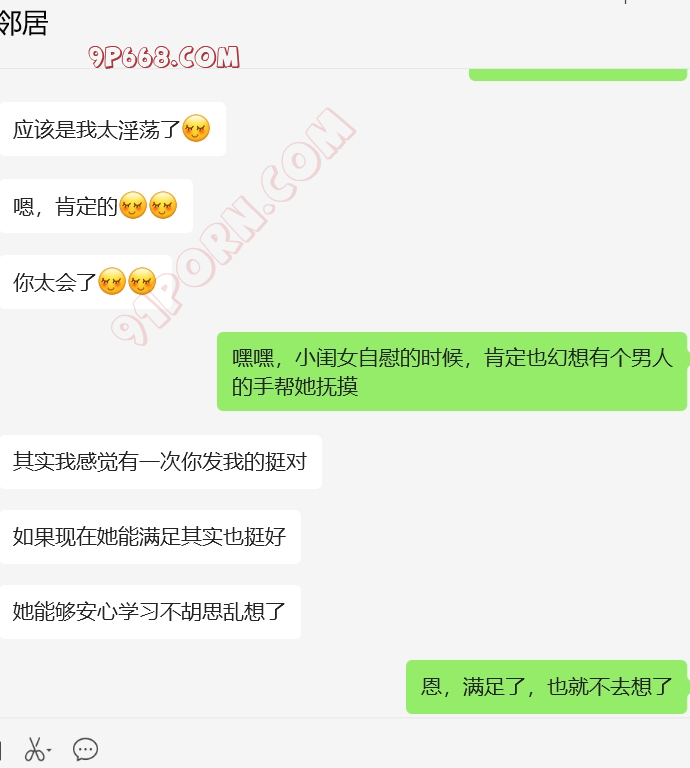This screenshot has width=690, height=768.
Task: Open the screenshot scissors tool
Action: point(34,749)
